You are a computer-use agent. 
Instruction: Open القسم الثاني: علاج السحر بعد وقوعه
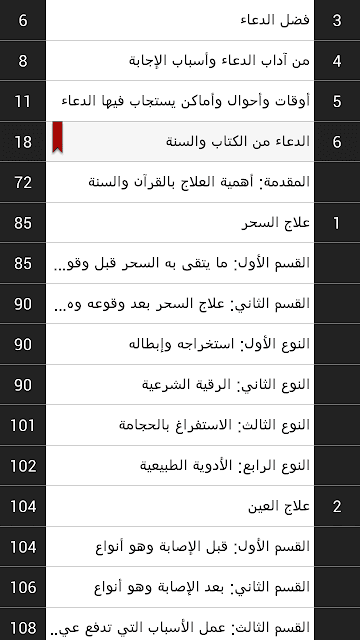[x=180, y=304]
